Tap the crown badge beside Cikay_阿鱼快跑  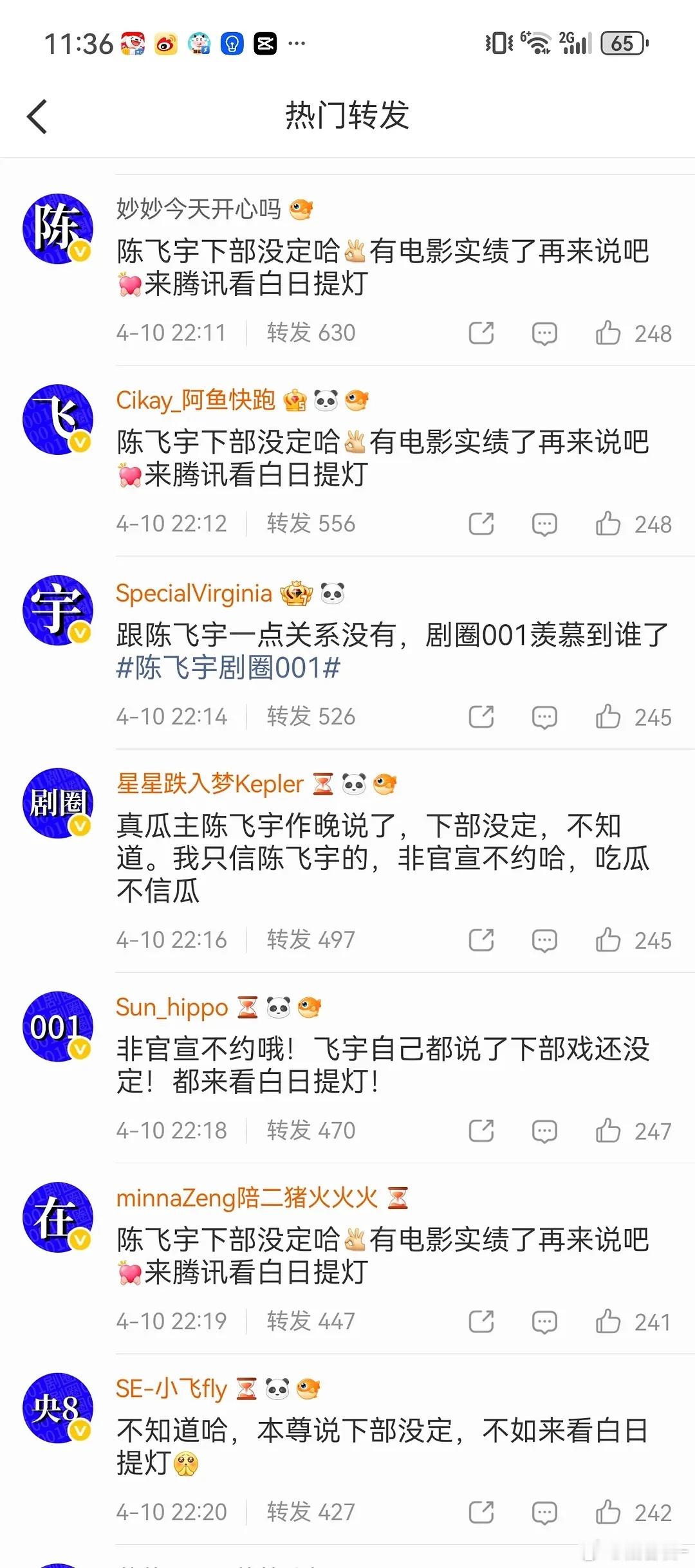click(x=293, y=399)
